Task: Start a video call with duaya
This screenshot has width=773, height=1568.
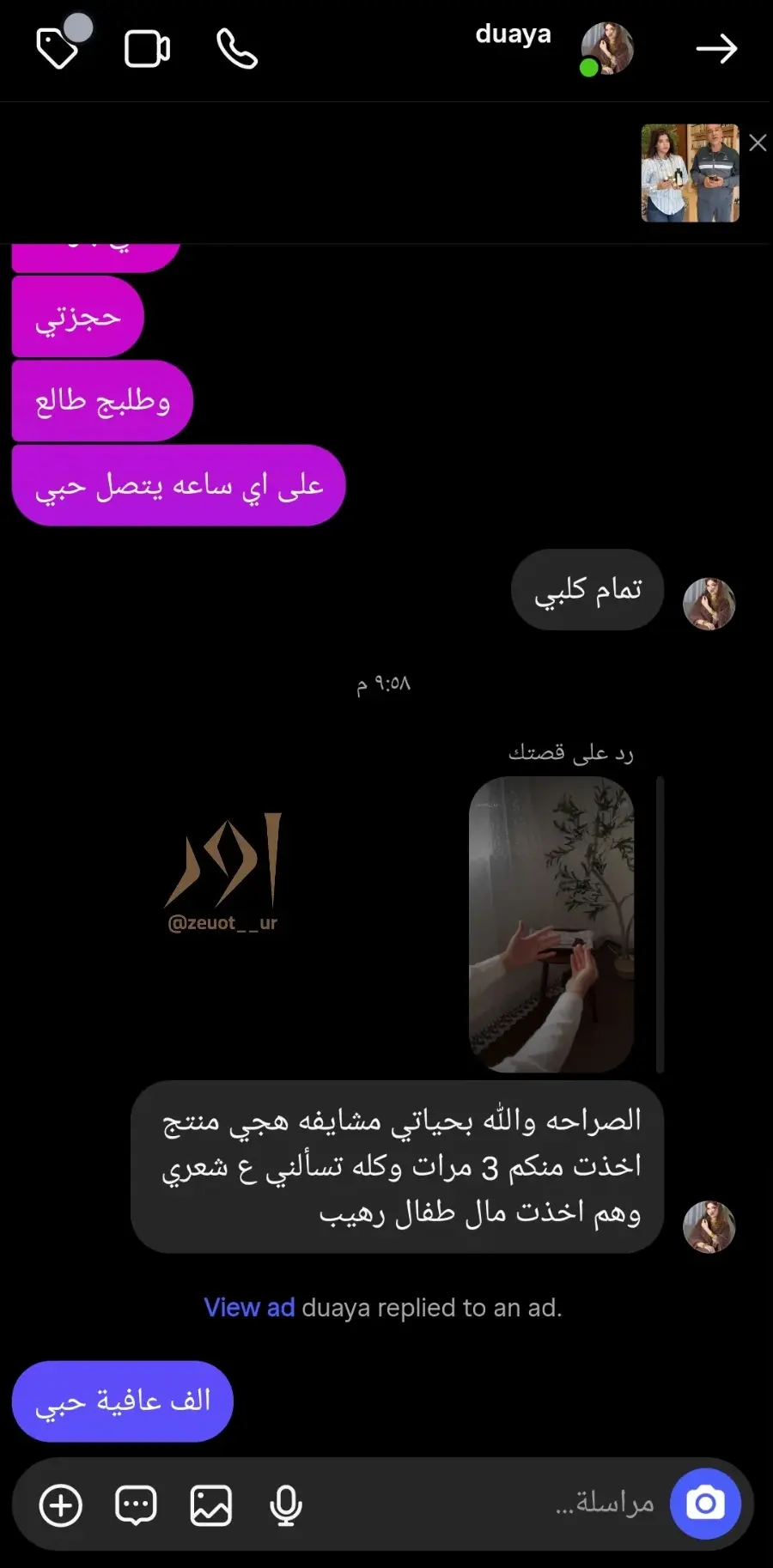Action: (x=147, y=49)
